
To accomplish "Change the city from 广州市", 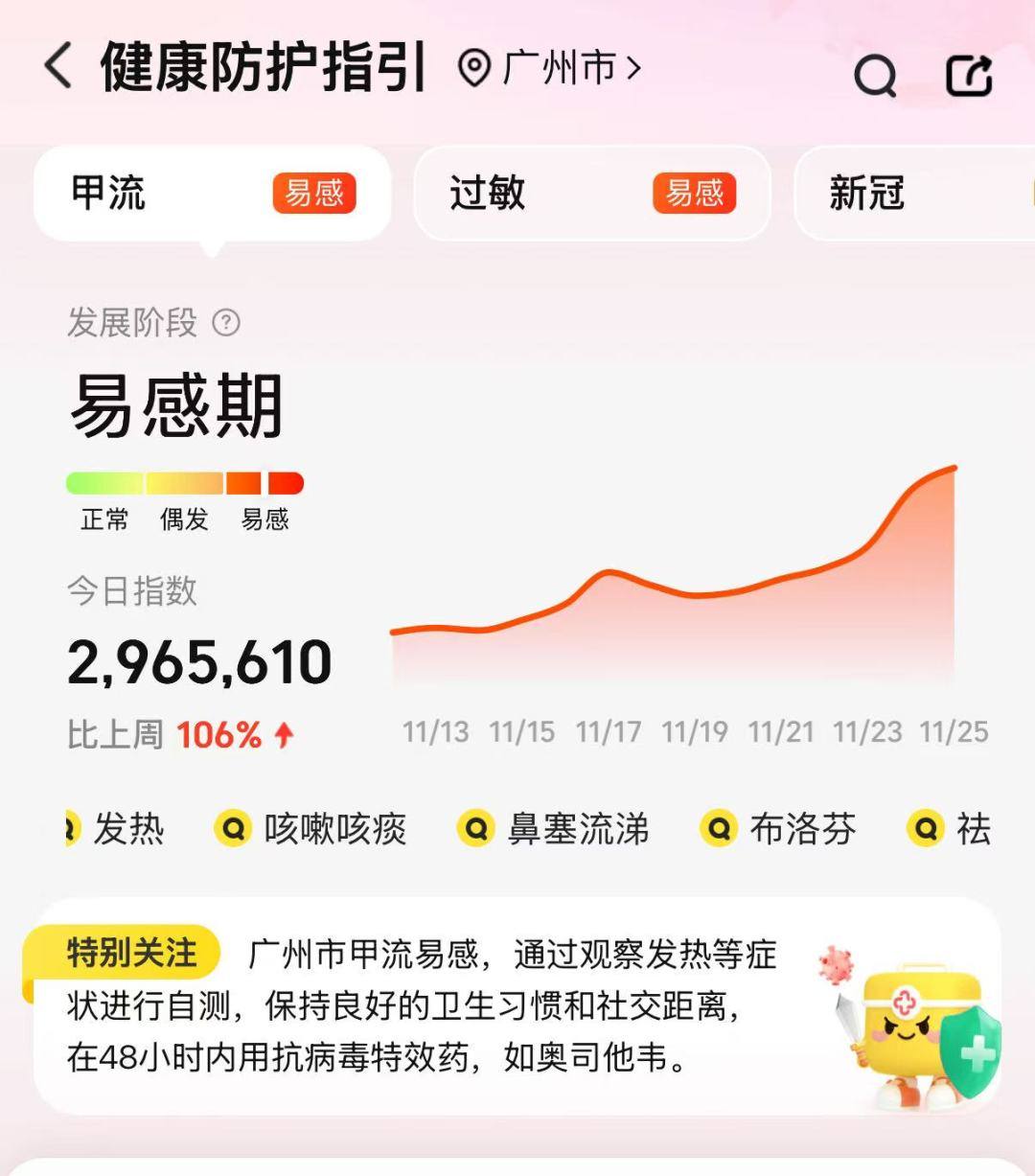I will coord(549,68).
